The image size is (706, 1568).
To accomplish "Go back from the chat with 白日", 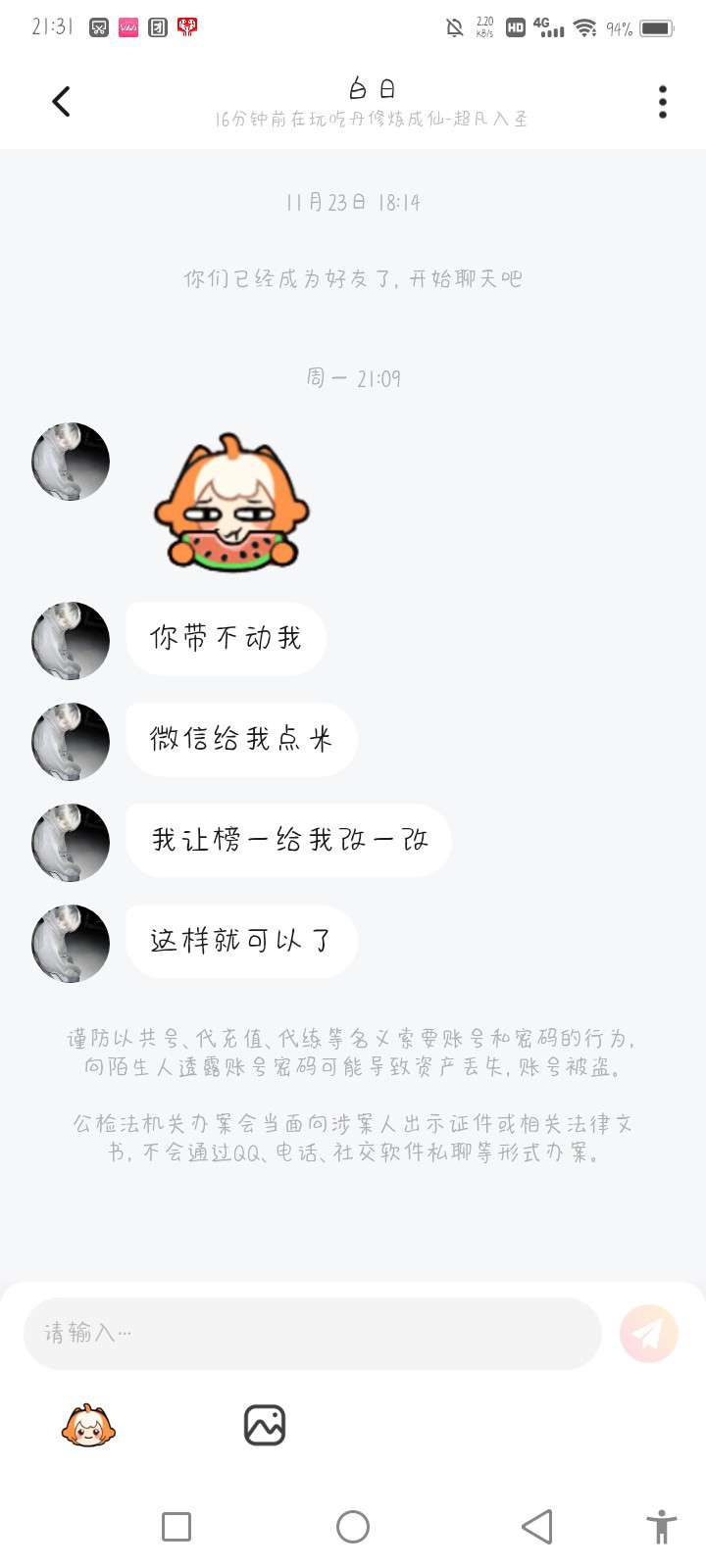I will coord(61,101).
